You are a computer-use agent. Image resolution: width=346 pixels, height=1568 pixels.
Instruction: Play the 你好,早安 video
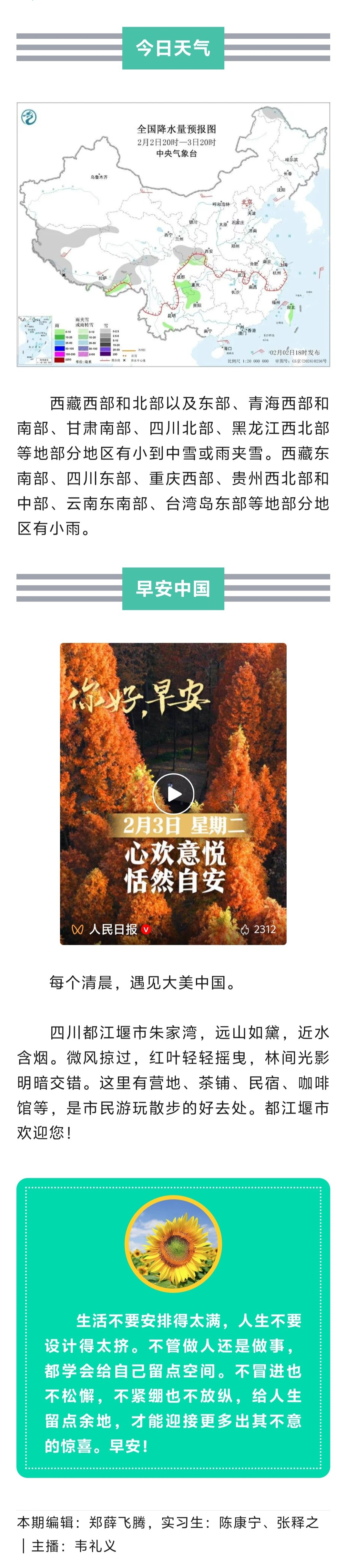tap(173, 794)
